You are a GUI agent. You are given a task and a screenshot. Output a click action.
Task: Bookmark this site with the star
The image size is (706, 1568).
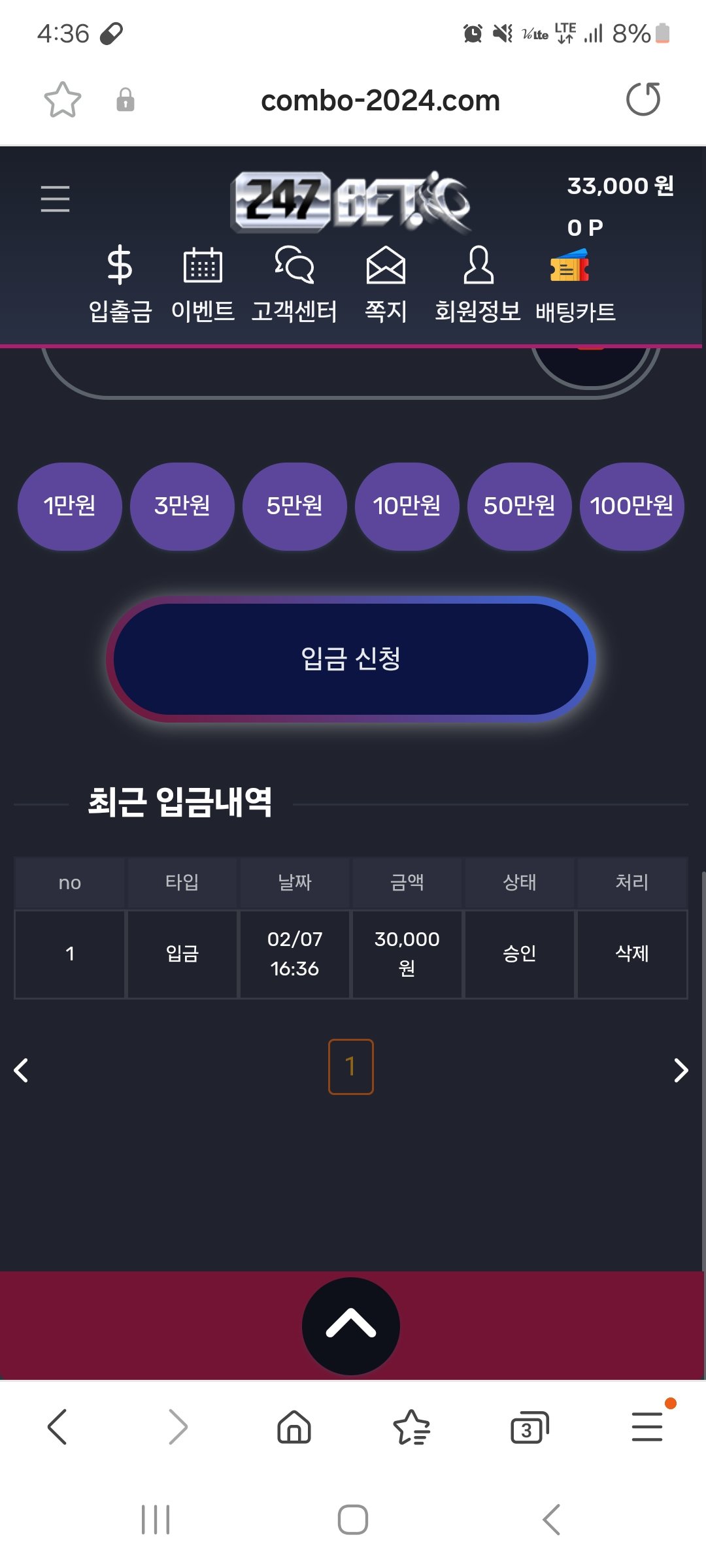click(x=63, y=100)
